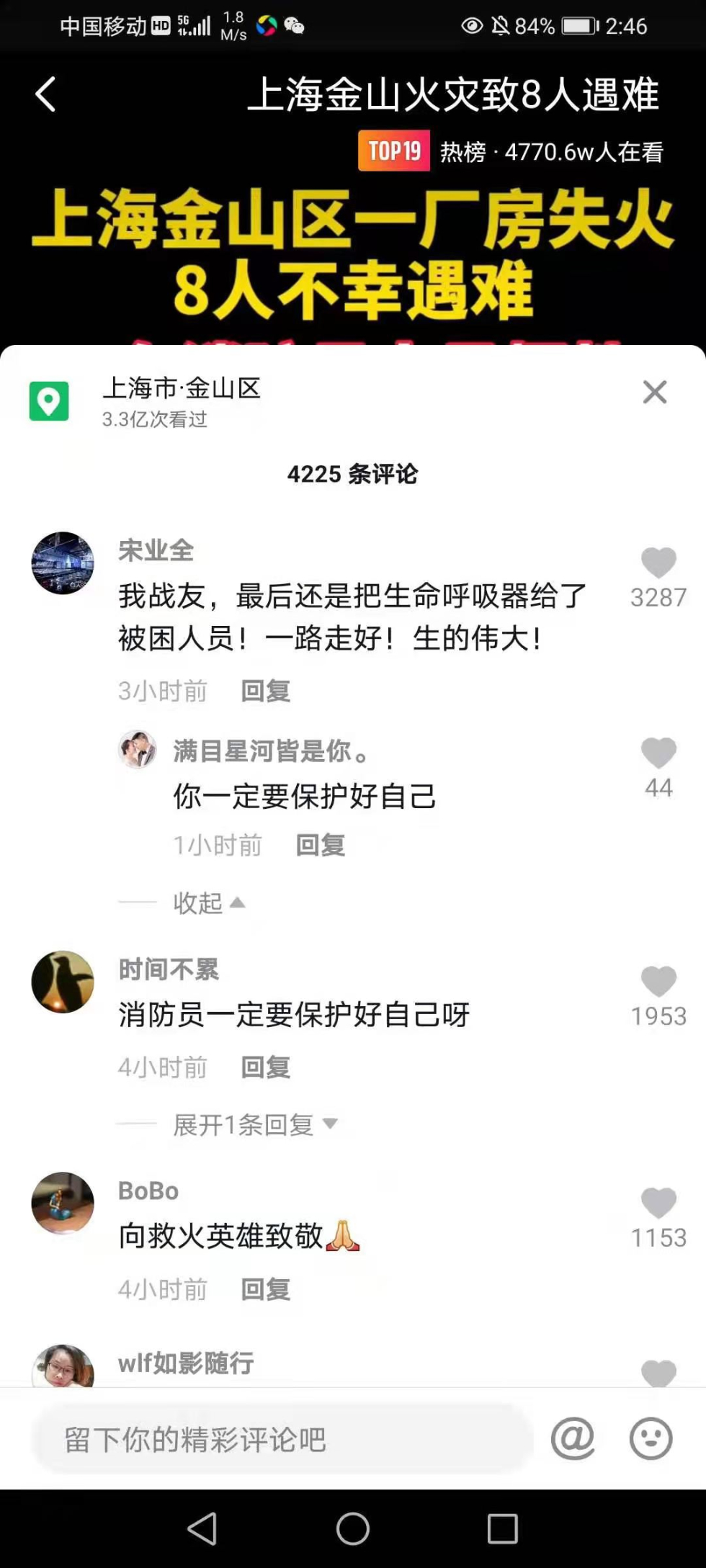Screen dimensions: 706x1568
Task: Reply to 时间不累's comment
Action: 265,1067
